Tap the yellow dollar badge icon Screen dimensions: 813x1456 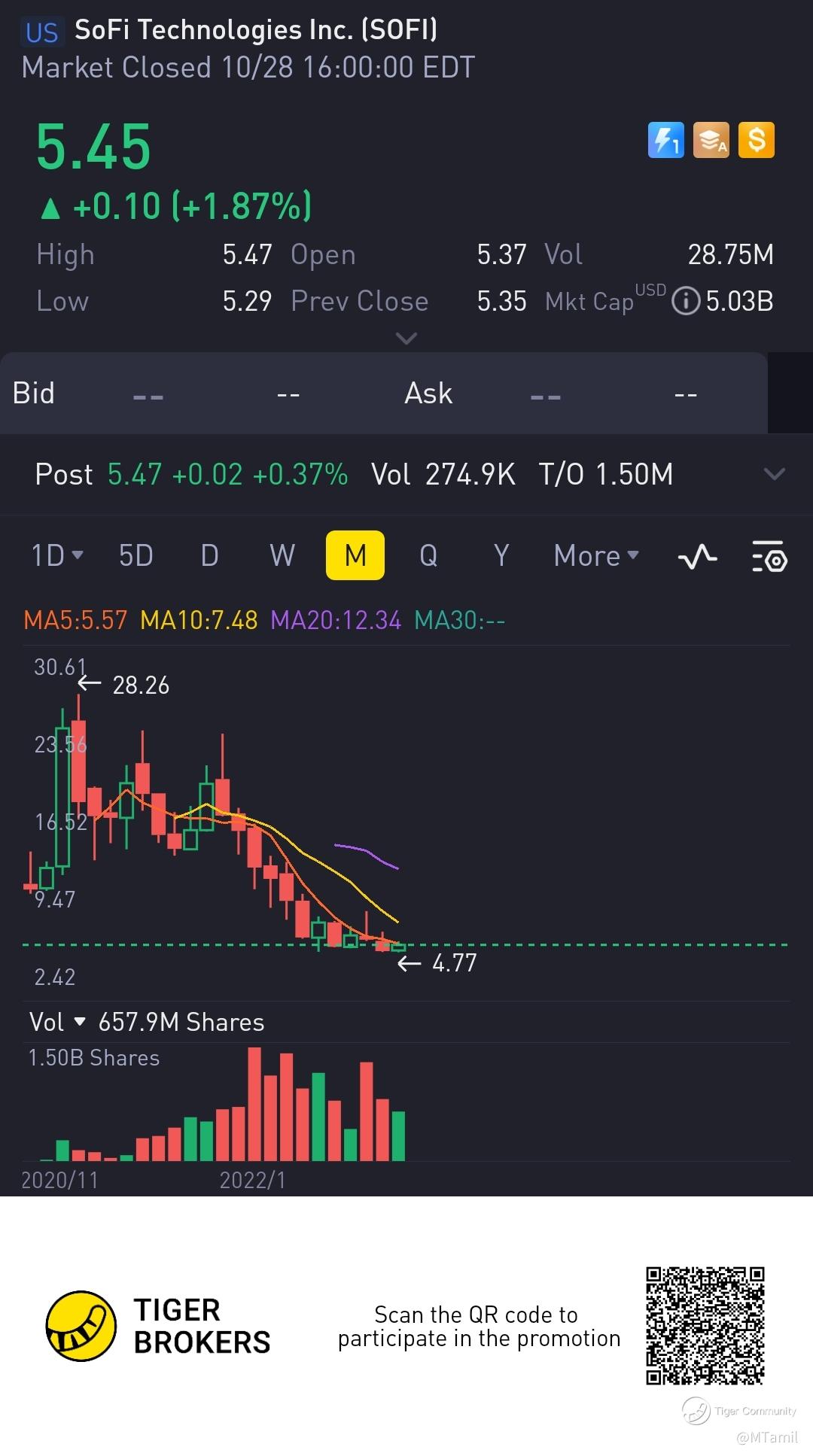(757, 140)
